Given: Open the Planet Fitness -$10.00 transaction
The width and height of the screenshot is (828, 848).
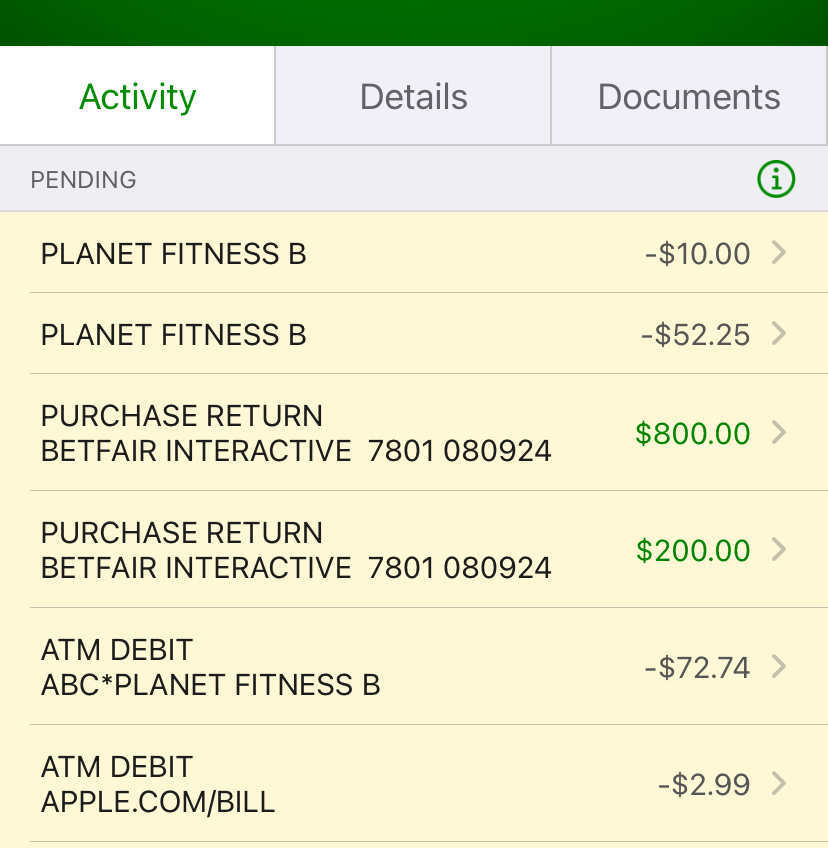Looking at the screenshot, I should [x=414, y=253].
